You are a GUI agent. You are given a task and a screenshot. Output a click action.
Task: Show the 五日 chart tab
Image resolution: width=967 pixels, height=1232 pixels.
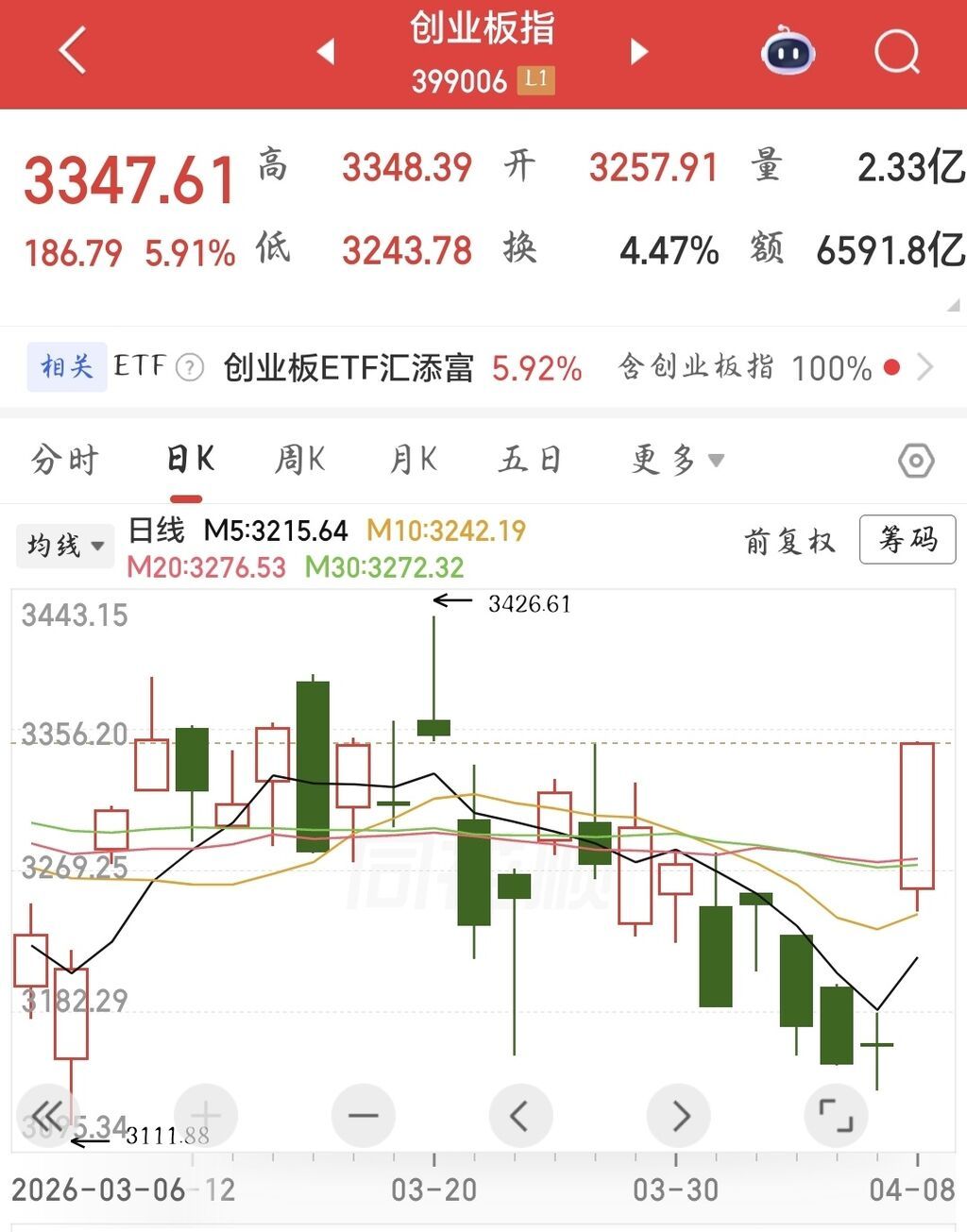click(530, 461)
